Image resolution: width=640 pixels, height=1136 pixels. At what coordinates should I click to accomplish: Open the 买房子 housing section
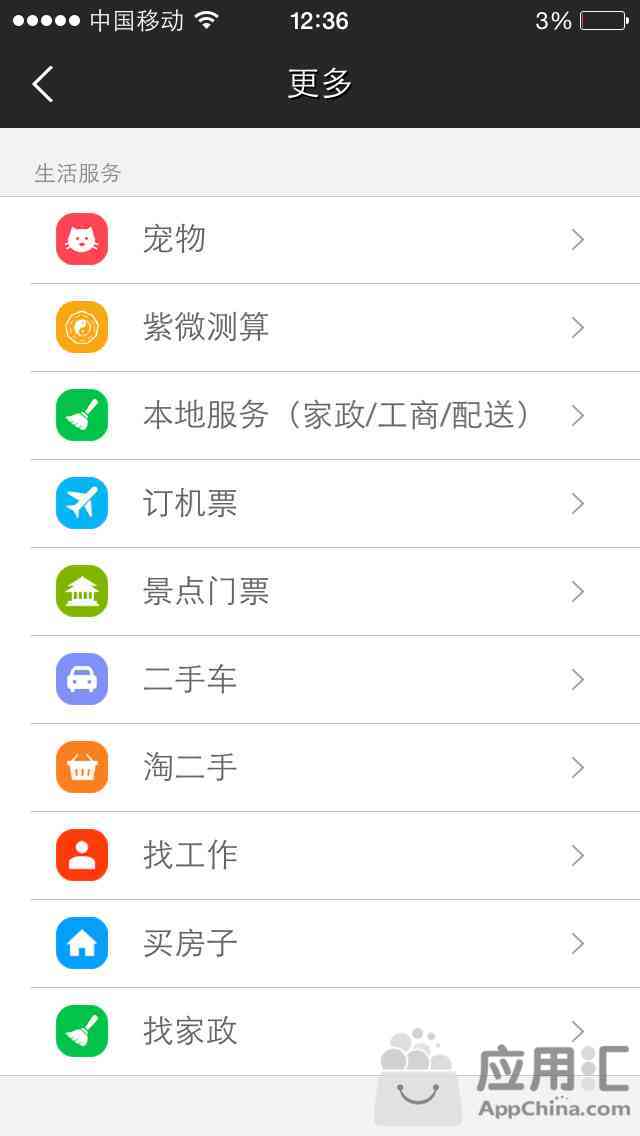pyautogui.click(x=320, y=943)
